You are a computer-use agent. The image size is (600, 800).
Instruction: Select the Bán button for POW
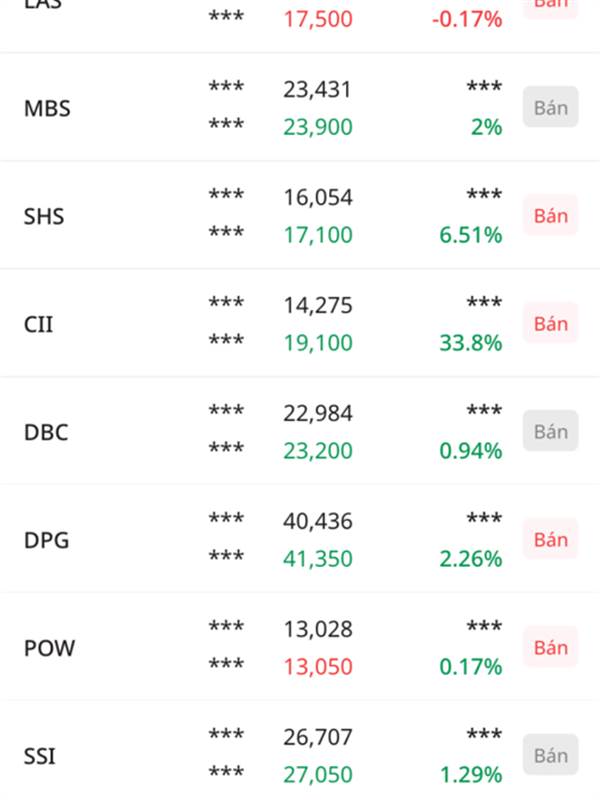coord(550,648)
